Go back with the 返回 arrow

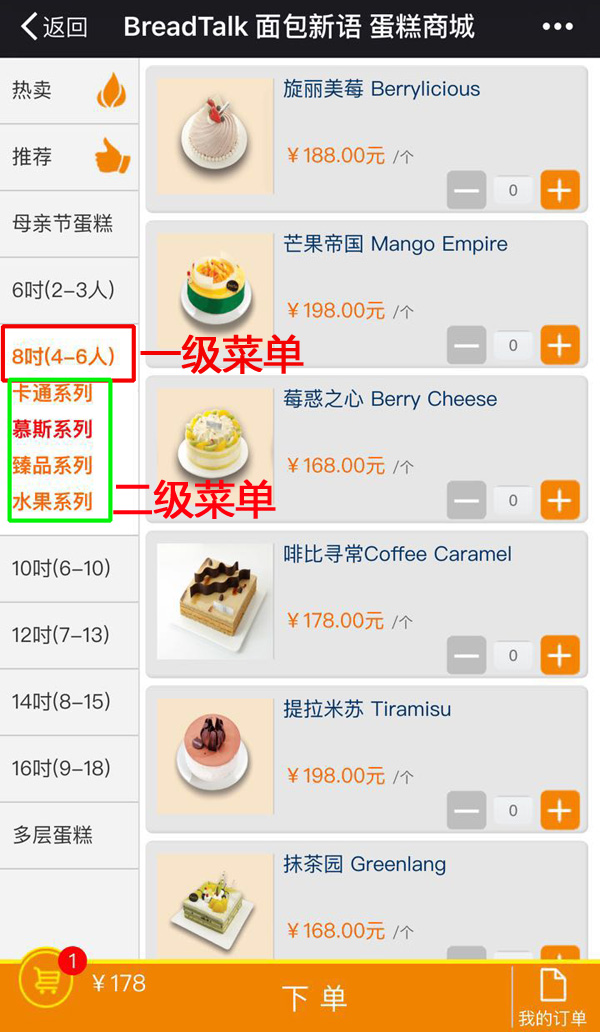54,27
